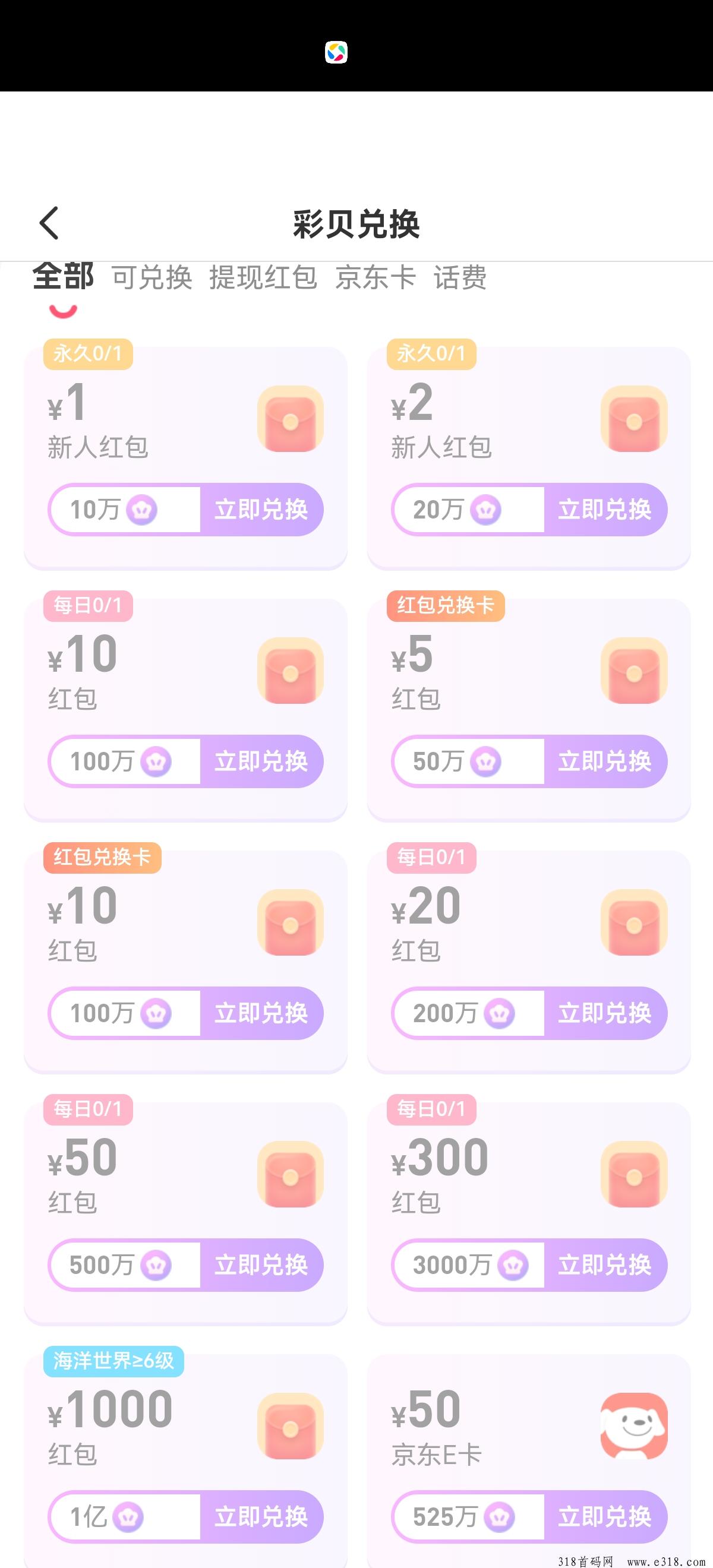Redeem the ¥1000 红包 for 1亿
Screen dimensions: 713x1568
point(261,1517)
